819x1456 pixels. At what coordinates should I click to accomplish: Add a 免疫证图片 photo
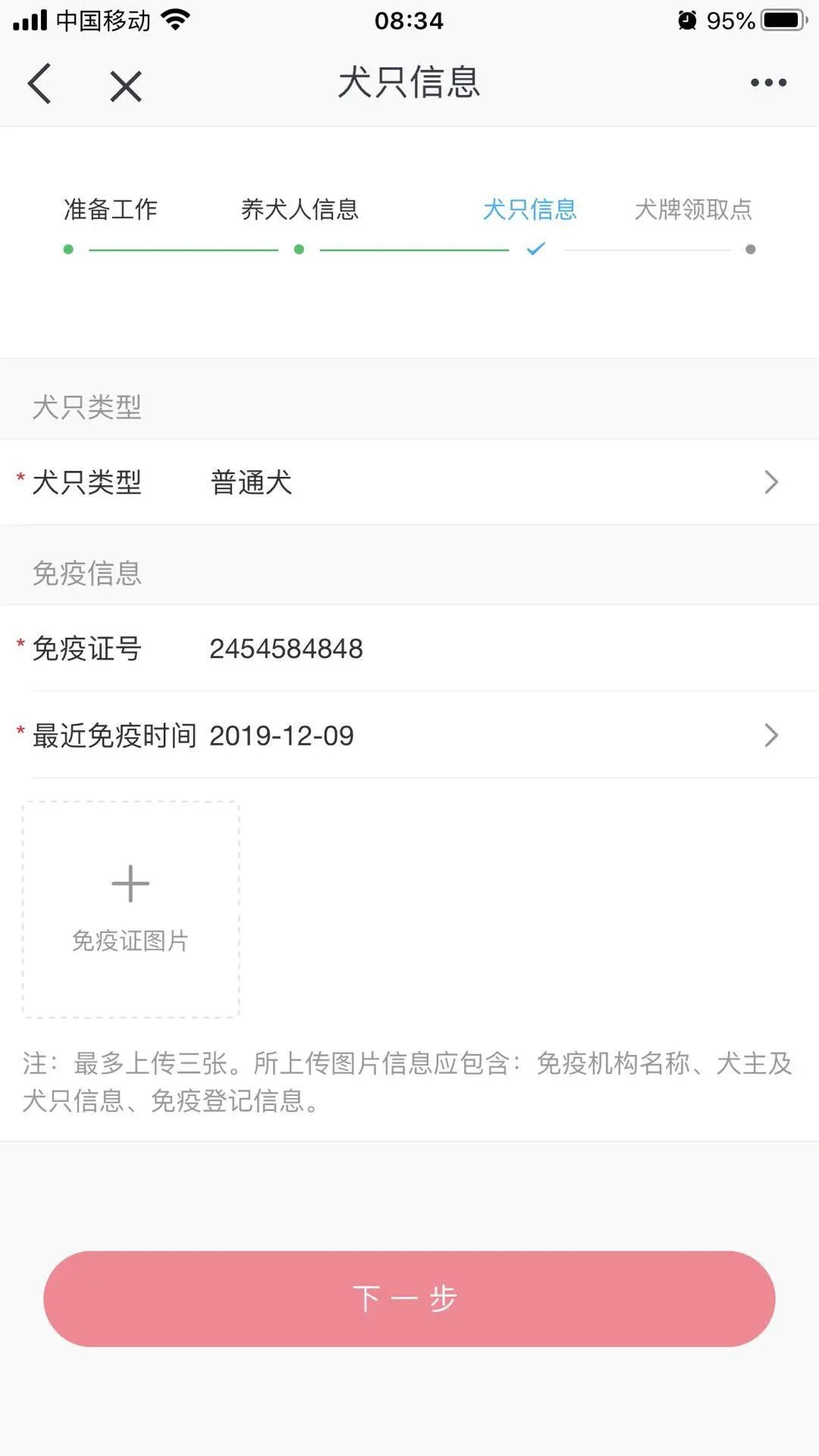click(x=130, y=908)
